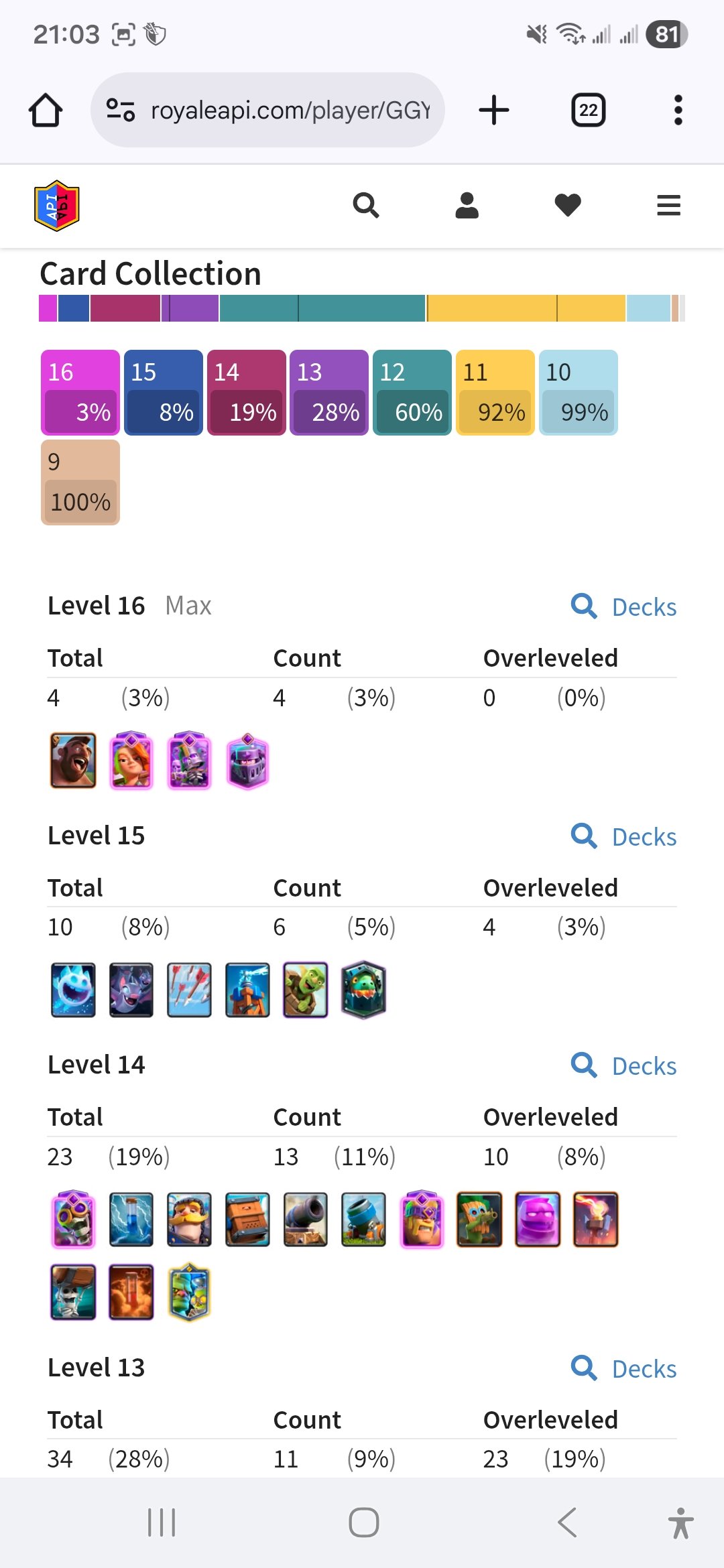Image resolution: width=724 pixels, height=1568 pixels.
Task: Open the RoyaleAPI site search
Action: [366, 206]
